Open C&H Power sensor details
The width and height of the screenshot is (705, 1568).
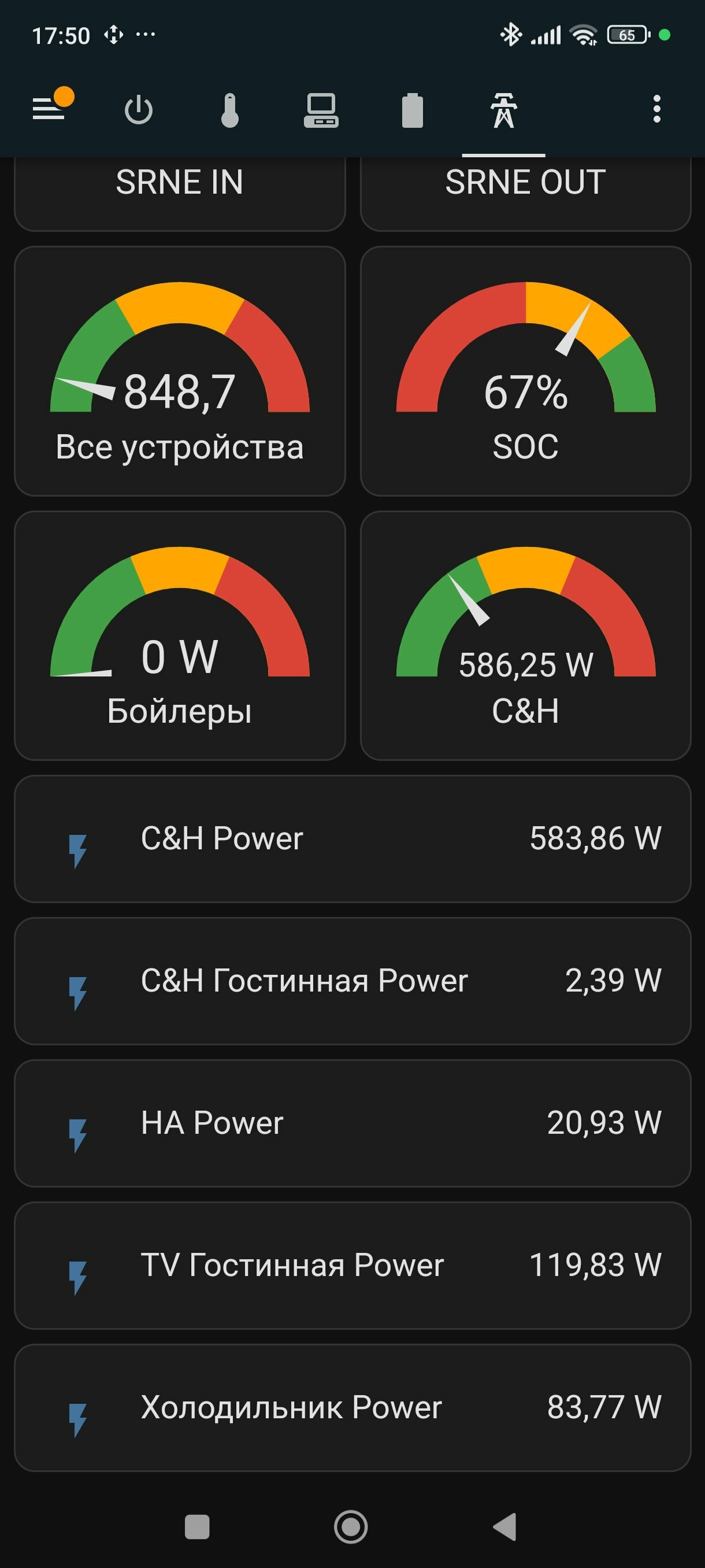pos(353,839)
